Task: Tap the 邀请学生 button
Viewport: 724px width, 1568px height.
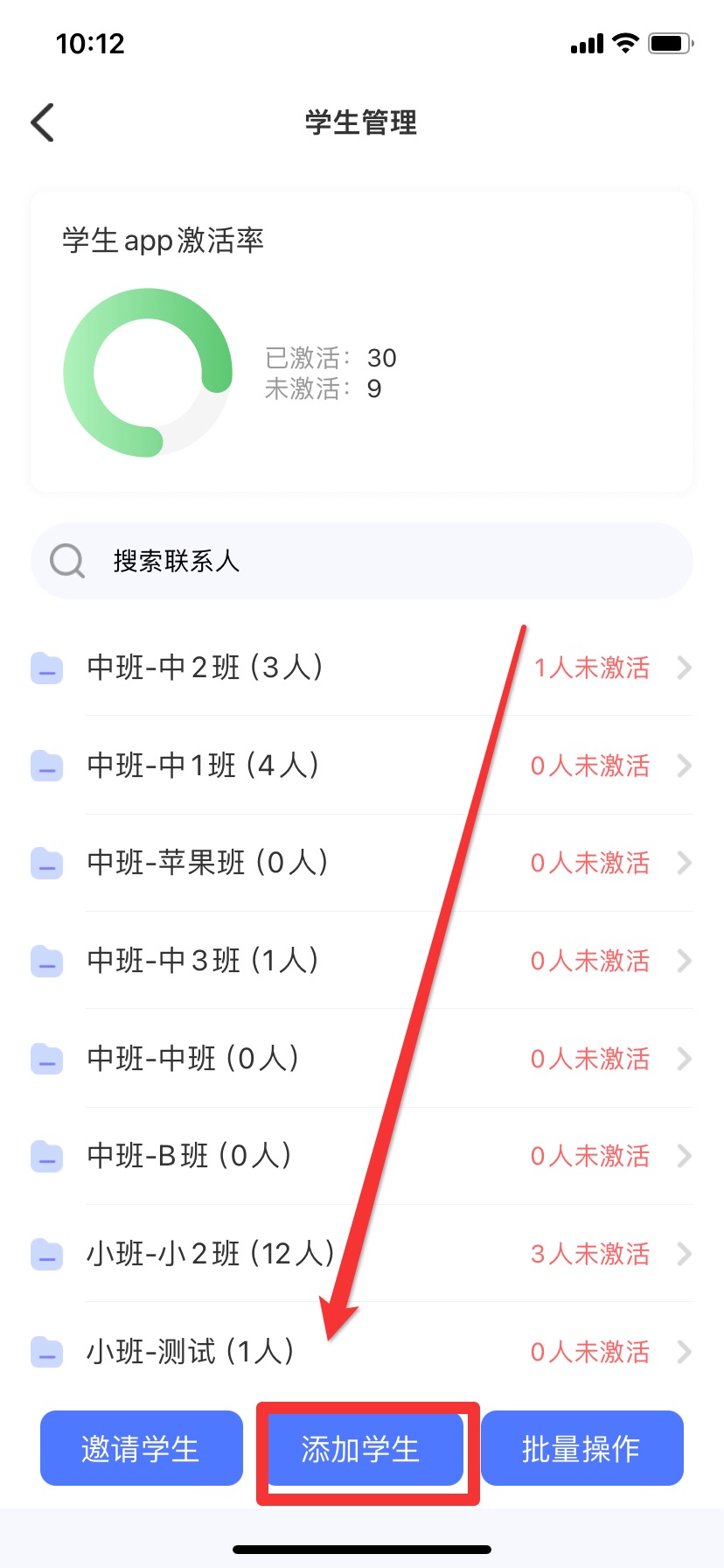Action: [x=142, y=1449]
